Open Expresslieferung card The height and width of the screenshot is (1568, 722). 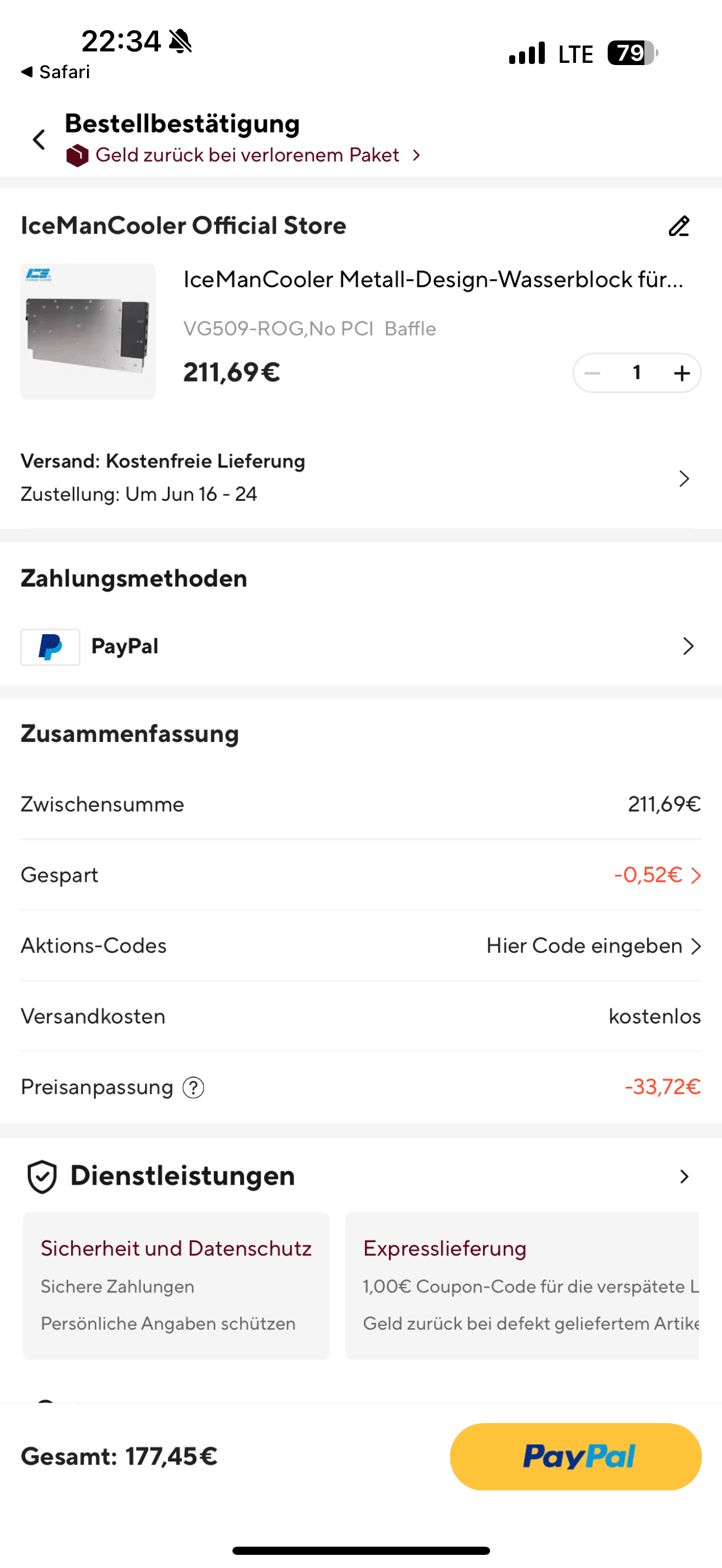(522, 1285)
